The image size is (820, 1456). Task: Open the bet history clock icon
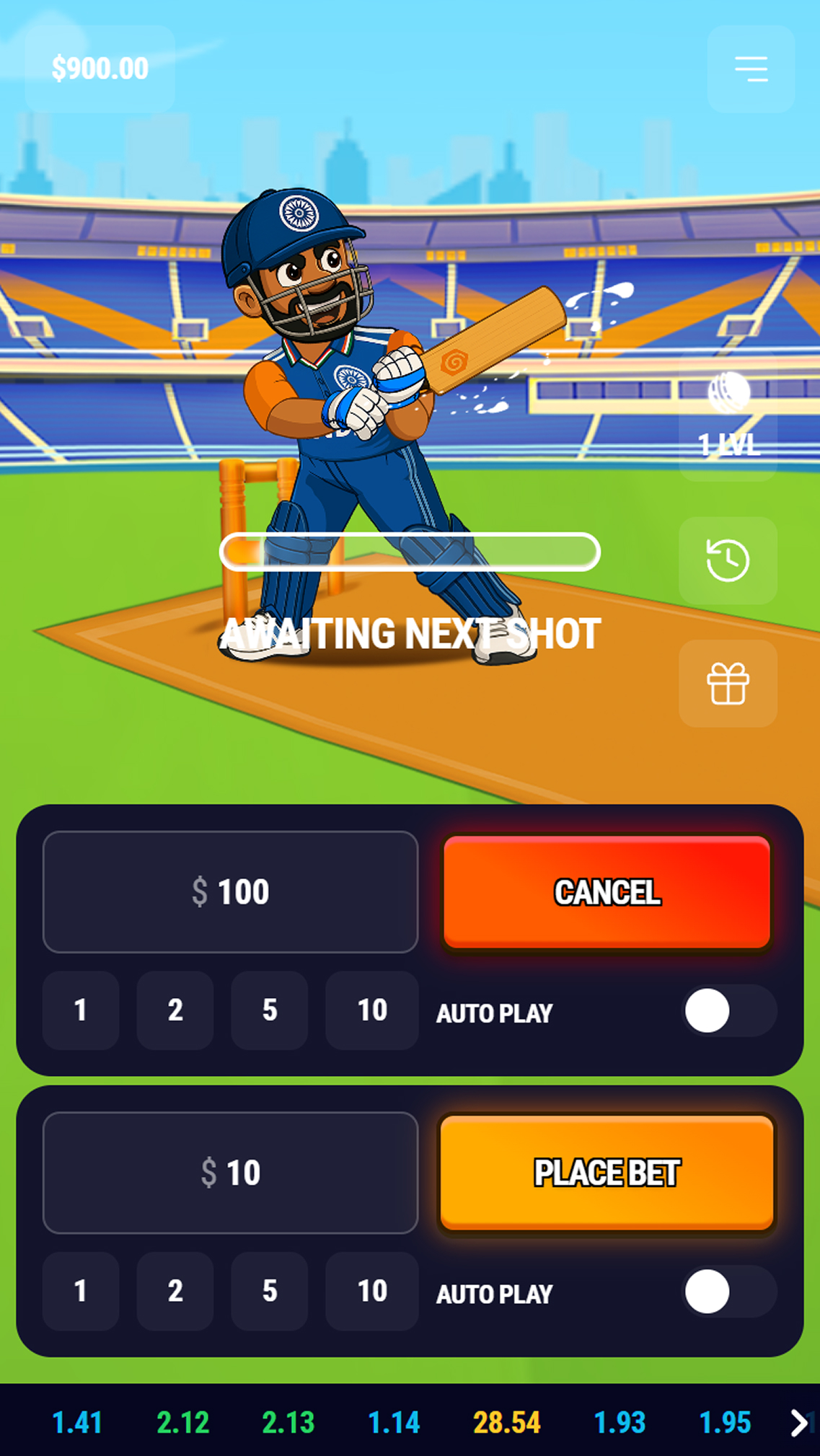pos(728,560)
